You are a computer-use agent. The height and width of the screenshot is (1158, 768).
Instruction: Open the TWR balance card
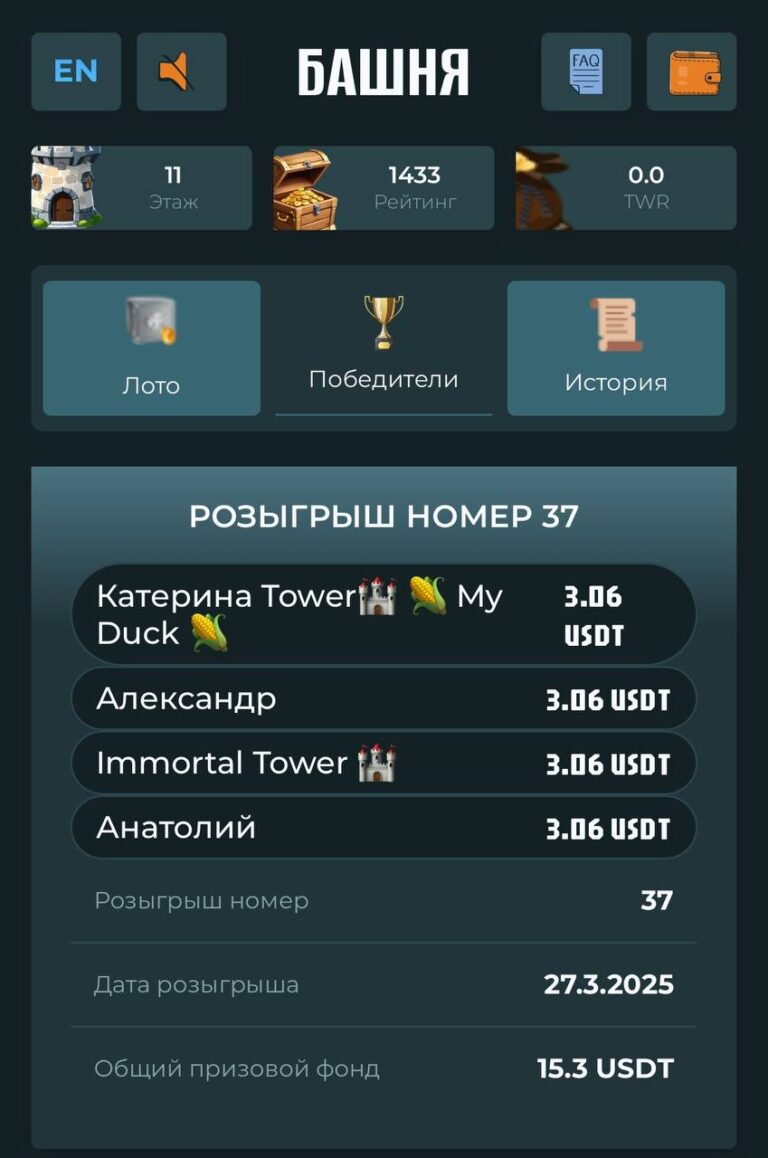point(626,188)
